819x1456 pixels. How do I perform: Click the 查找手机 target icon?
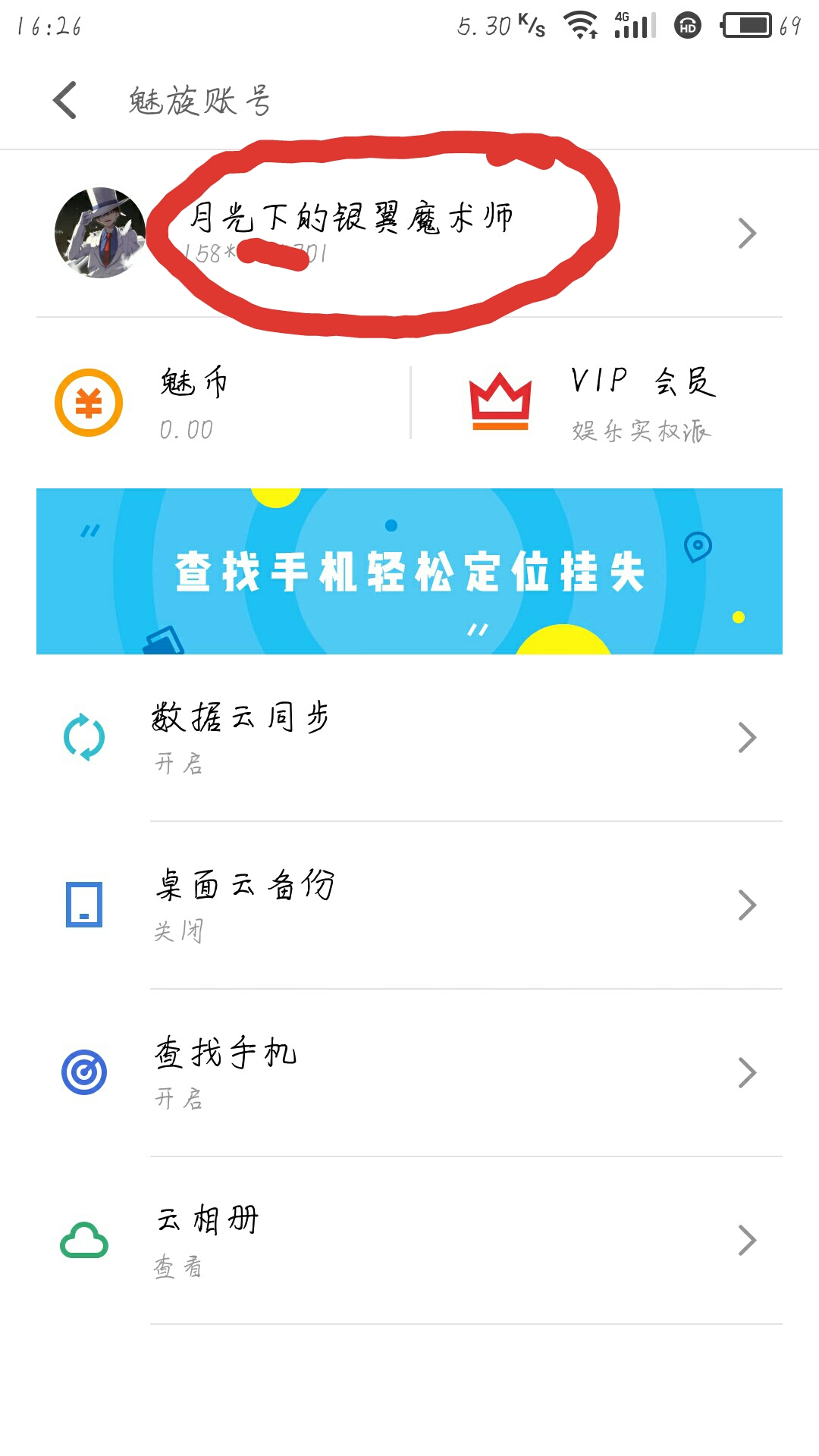[83, 1072]
